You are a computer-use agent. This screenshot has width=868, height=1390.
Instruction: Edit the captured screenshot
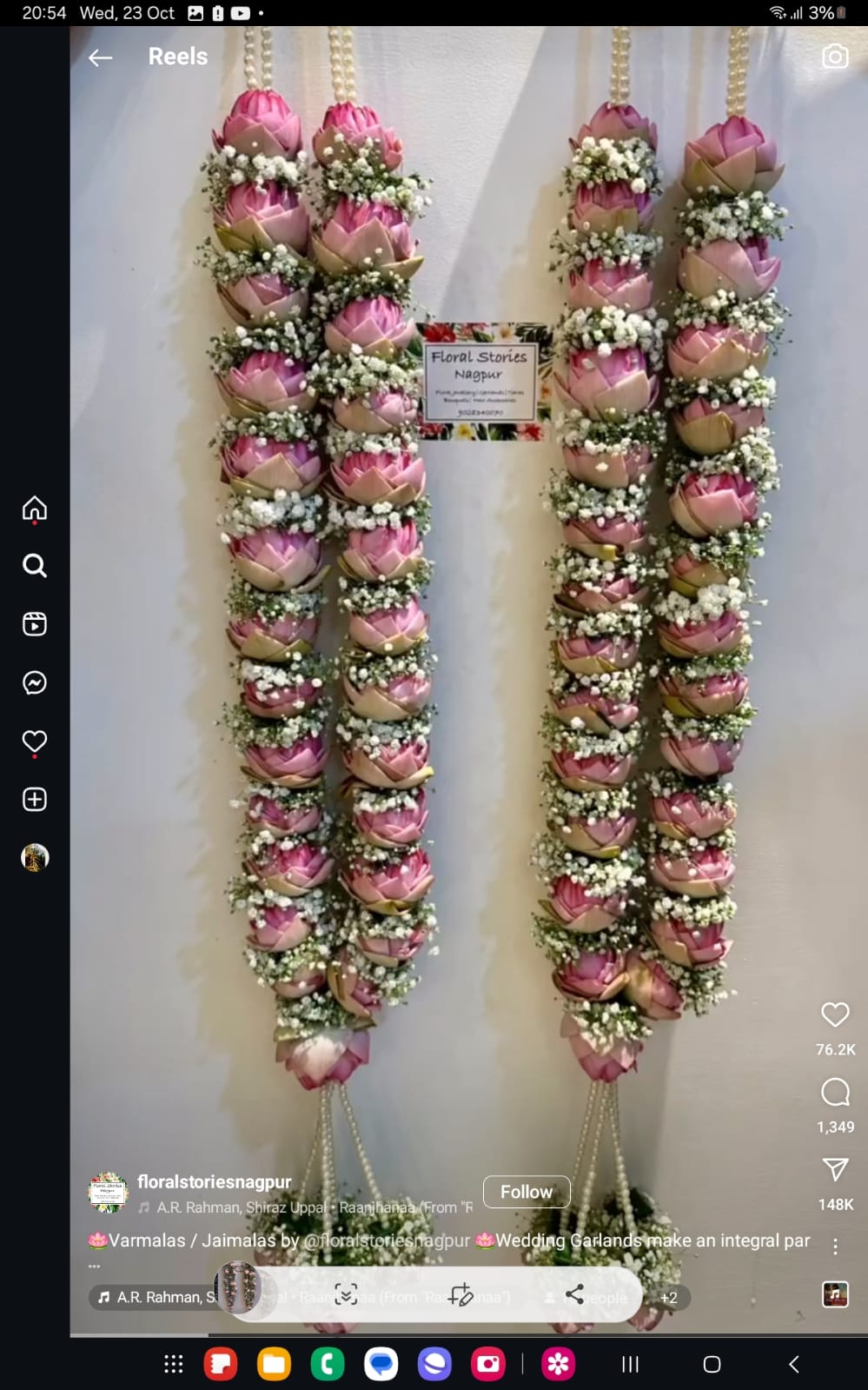click(461, 1294)
